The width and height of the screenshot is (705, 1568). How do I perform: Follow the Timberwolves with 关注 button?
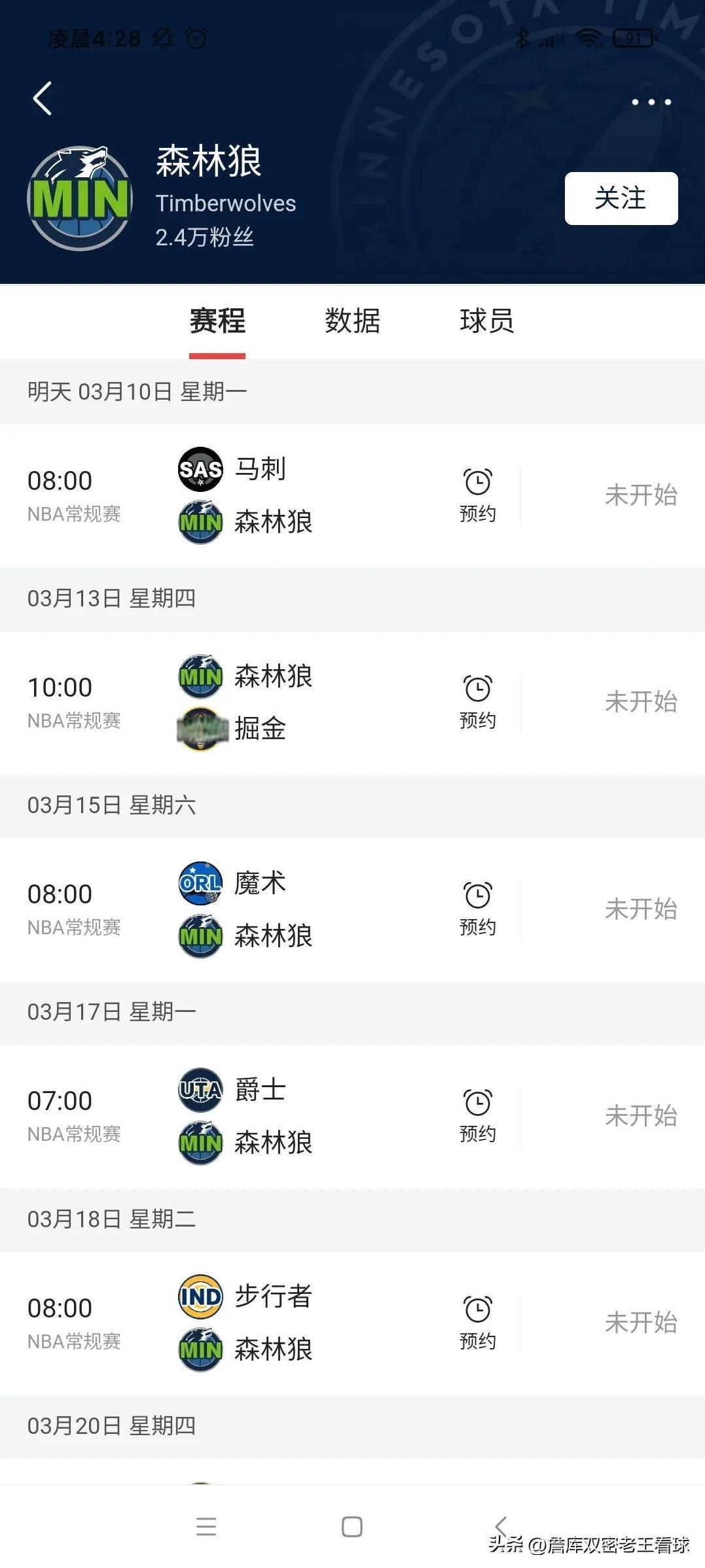[621, 198]
